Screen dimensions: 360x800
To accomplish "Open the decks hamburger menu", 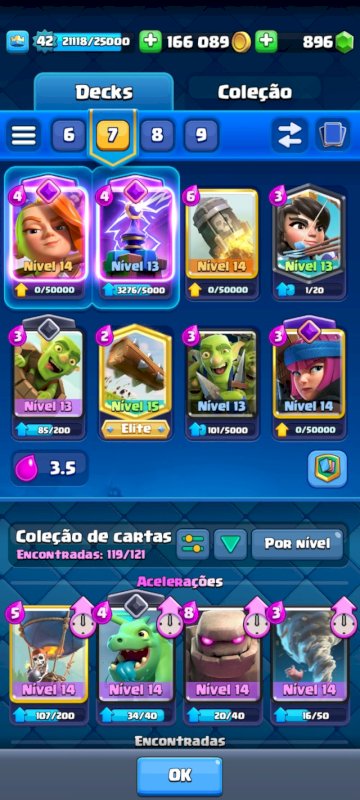I will pyautogui.click(x=23, y=135).
